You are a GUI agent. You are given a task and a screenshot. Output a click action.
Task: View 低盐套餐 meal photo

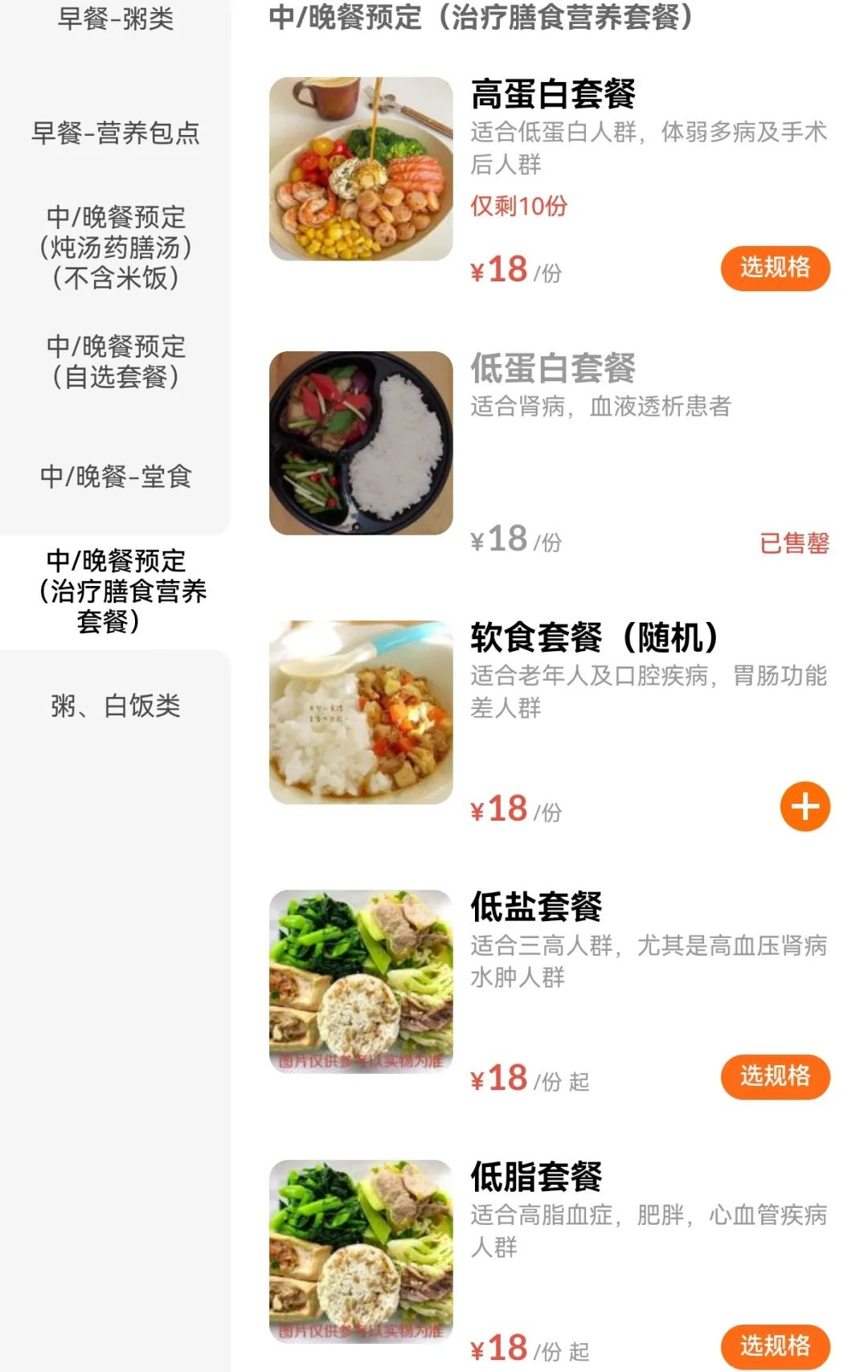pos(361,981)
